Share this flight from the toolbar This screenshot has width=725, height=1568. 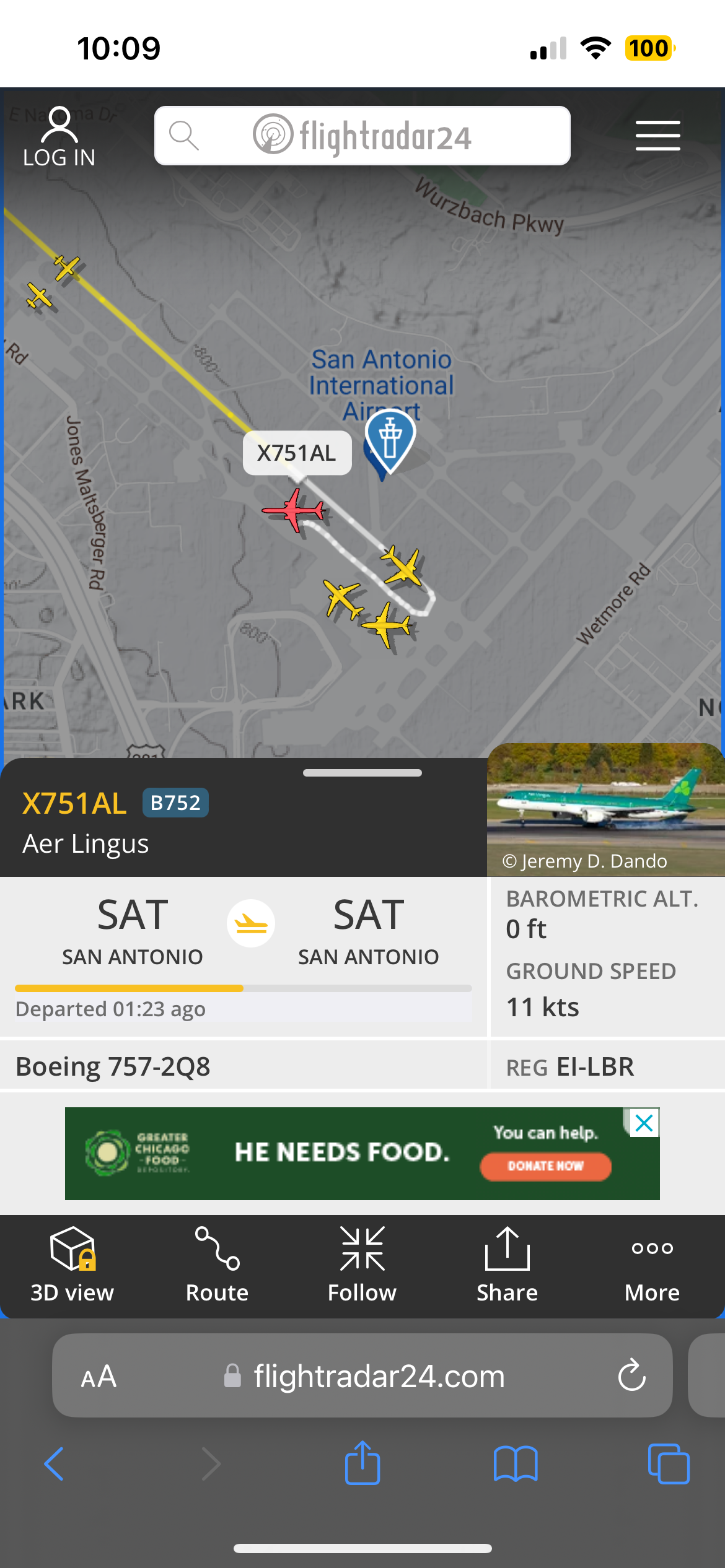pos(507,1265)
